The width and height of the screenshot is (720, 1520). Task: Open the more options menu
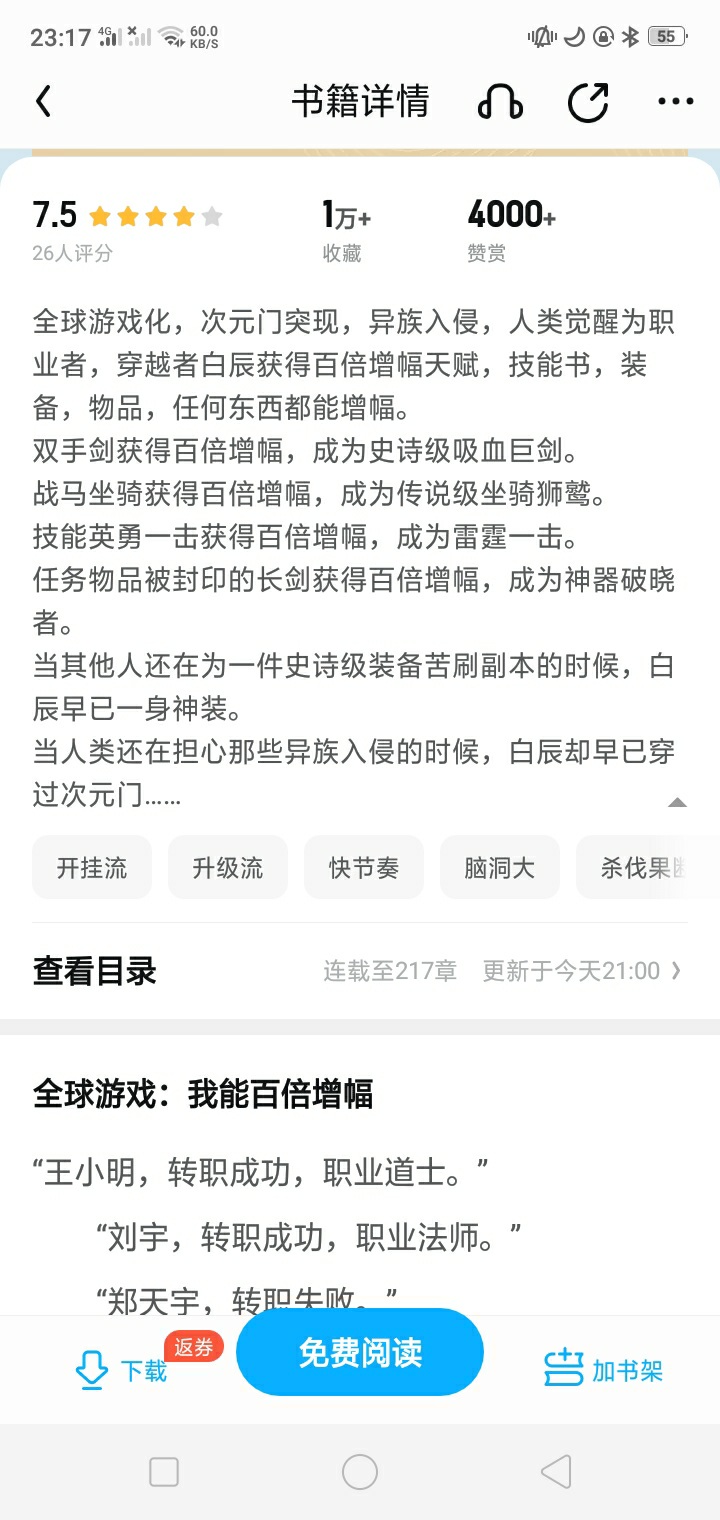[675, 101]
